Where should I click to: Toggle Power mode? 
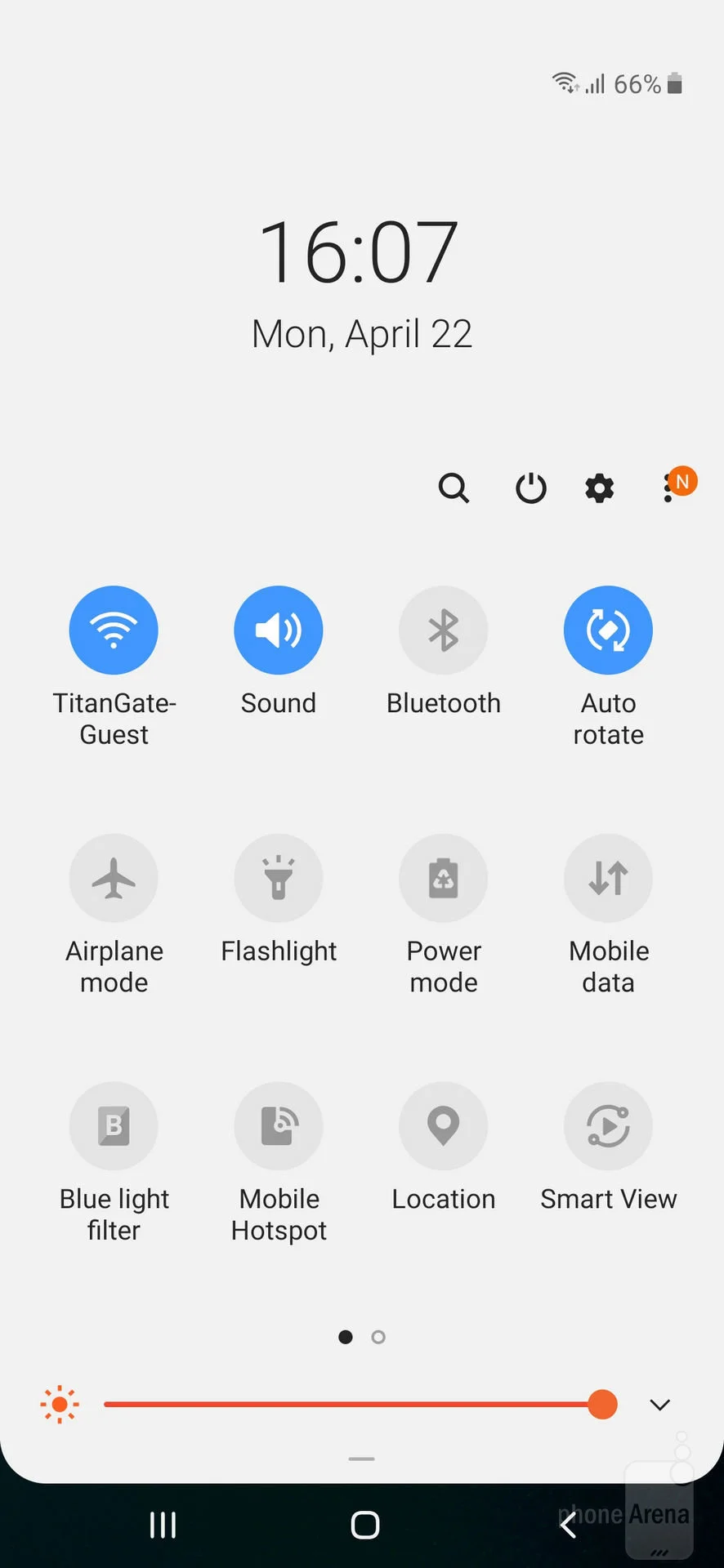[x=444, y=878]
